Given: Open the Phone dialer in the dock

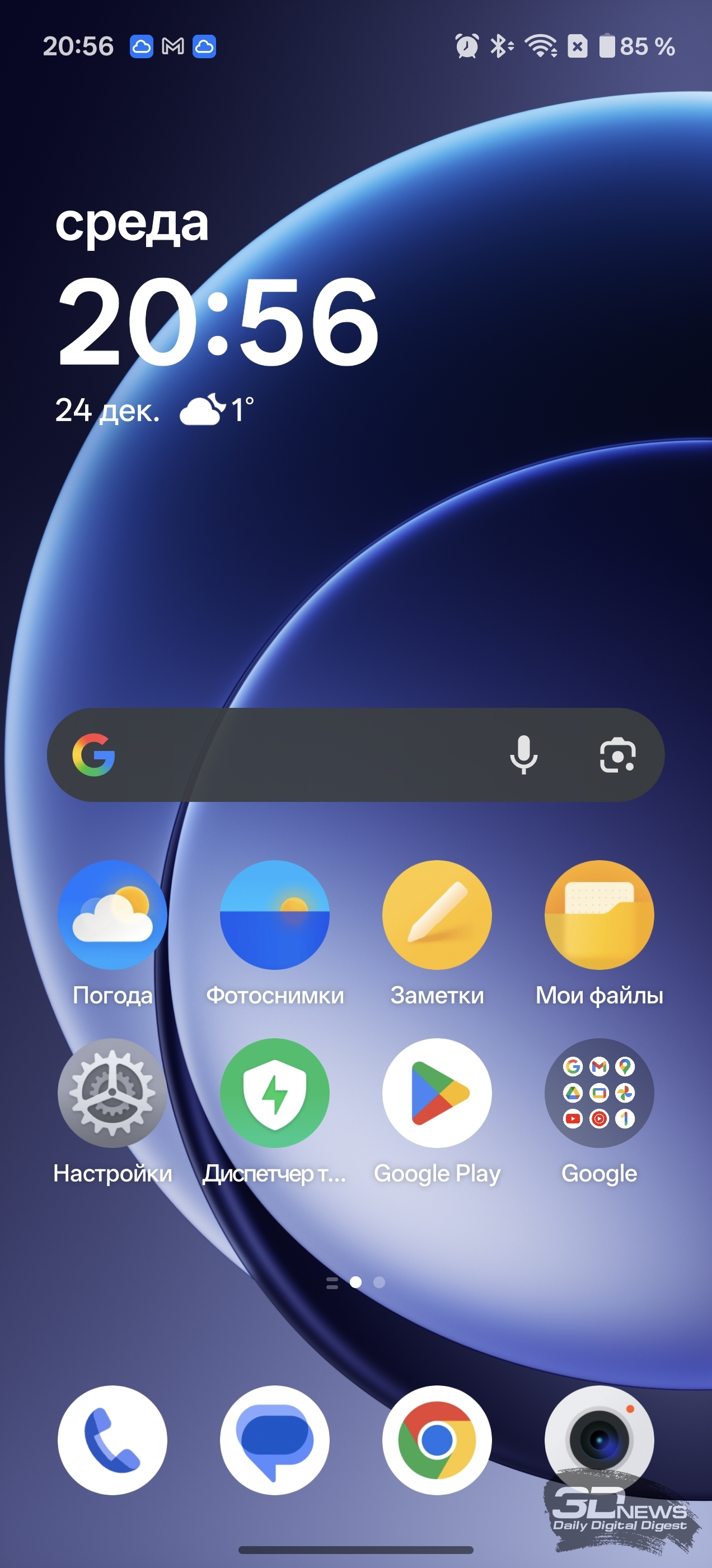Looking at the screenshot, I should point(113,1440).
